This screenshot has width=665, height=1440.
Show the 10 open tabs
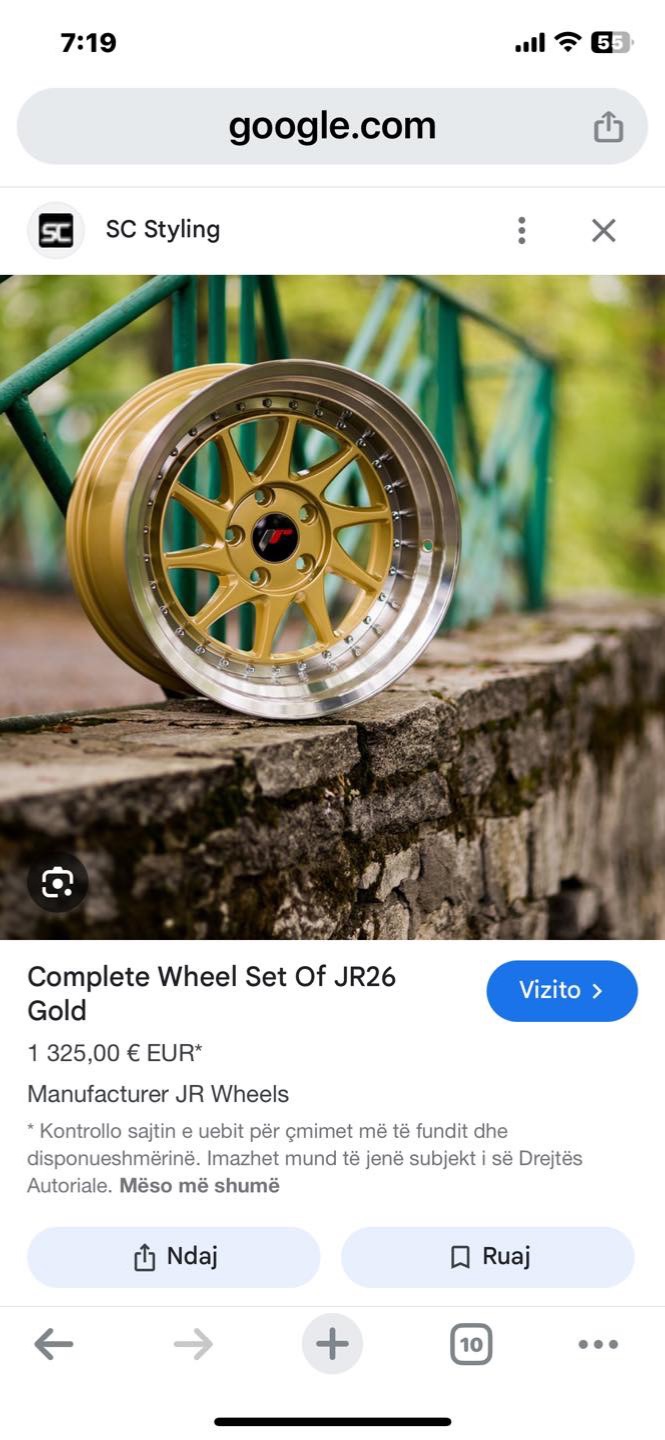470,1345
